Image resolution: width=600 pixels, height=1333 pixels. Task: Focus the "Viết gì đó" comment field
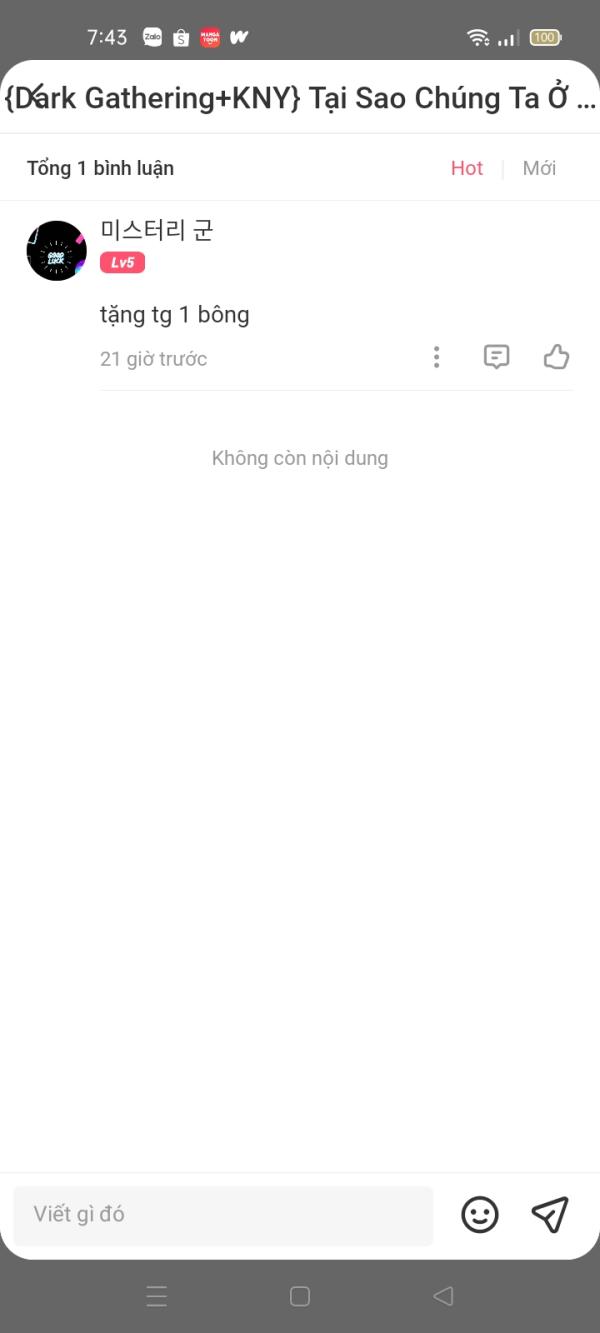point(223,1215)
